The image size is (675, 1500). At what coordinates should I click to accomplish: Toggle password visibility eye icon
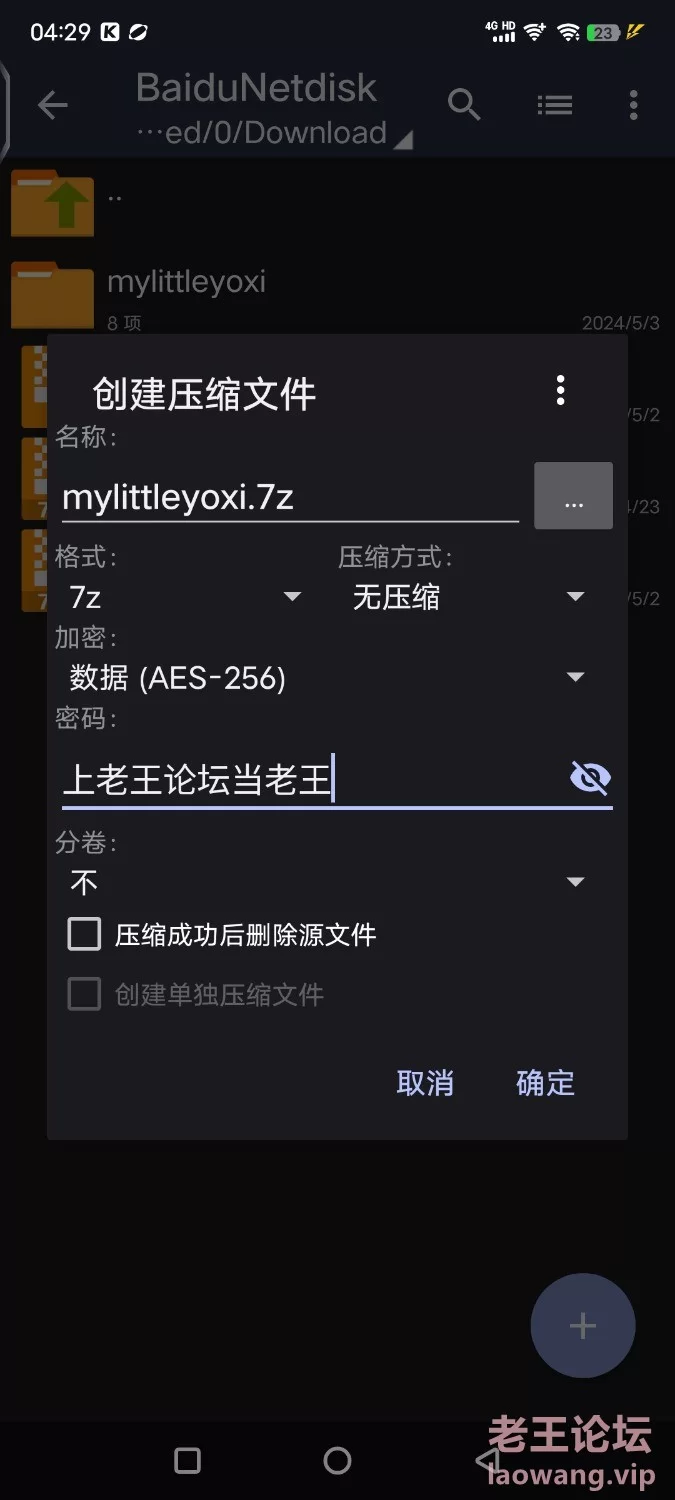(590, 778)
